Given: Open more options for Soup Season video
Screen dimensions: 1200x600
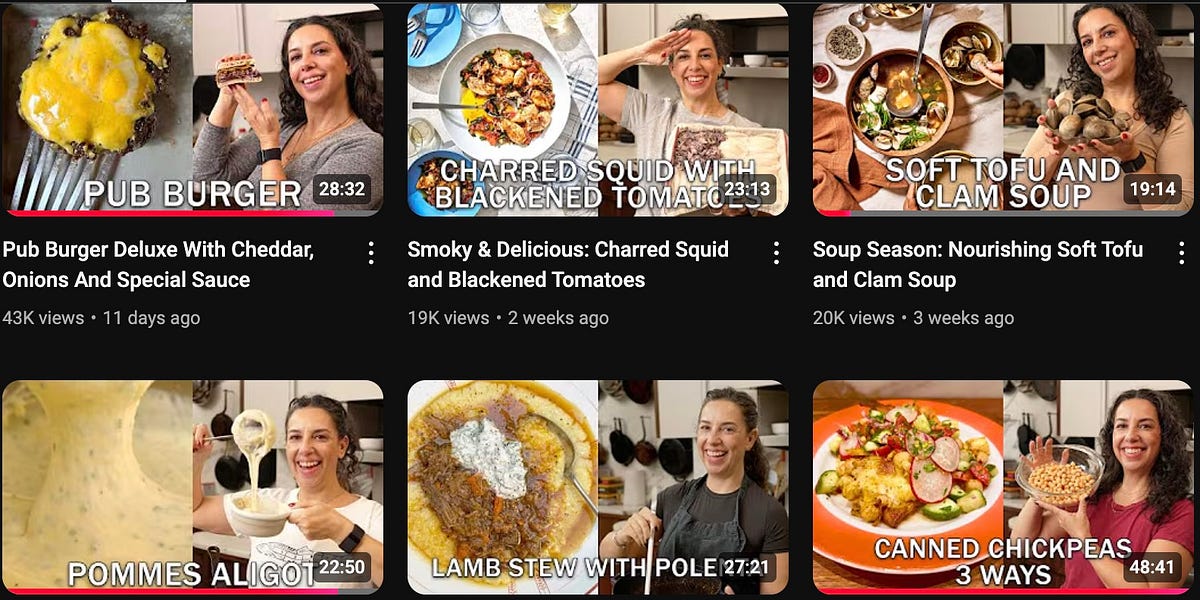Looking at the screenshot, I should coord(1182,252).
